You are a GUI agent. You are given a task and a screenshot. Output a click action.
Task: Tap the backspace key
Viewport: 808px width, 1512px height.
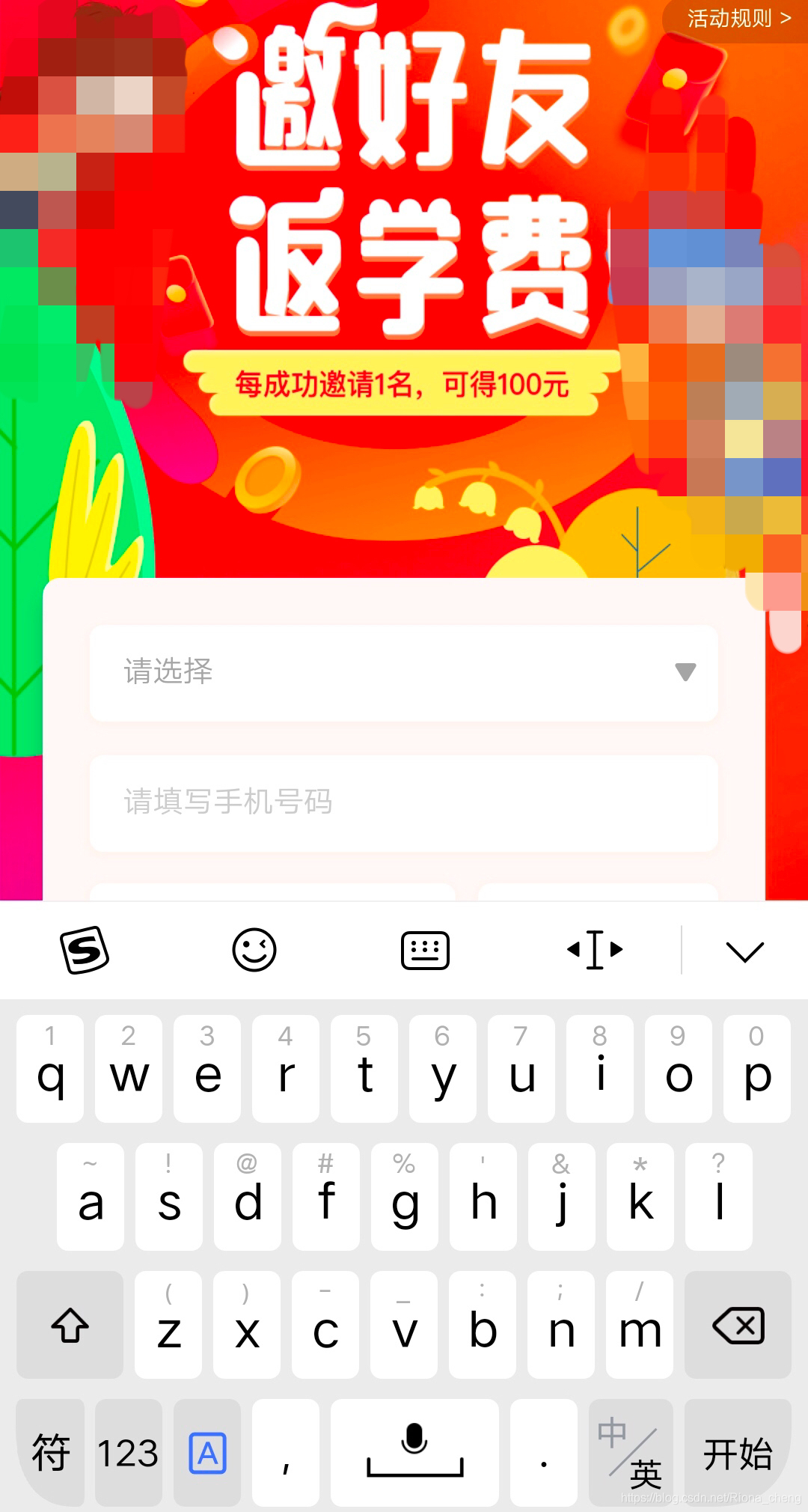pos(738,1325)
